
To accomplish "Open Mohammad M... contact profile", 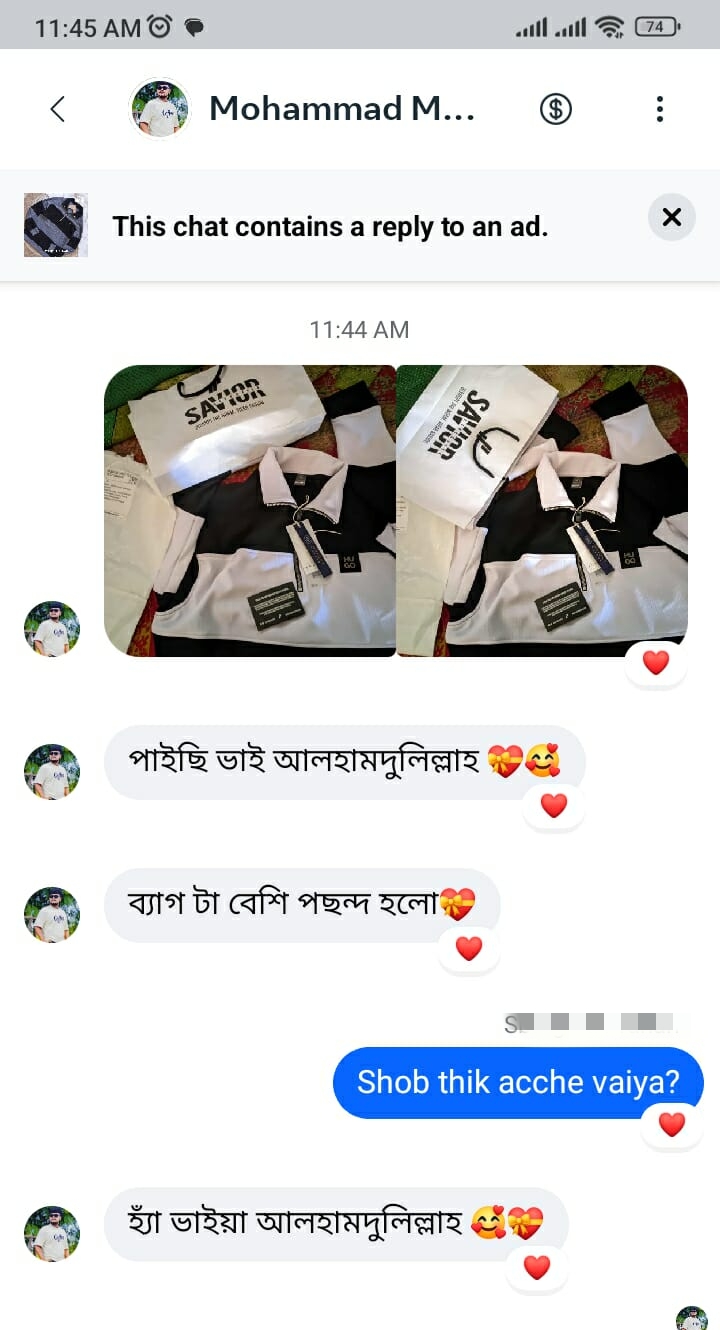I will point(340,109).
